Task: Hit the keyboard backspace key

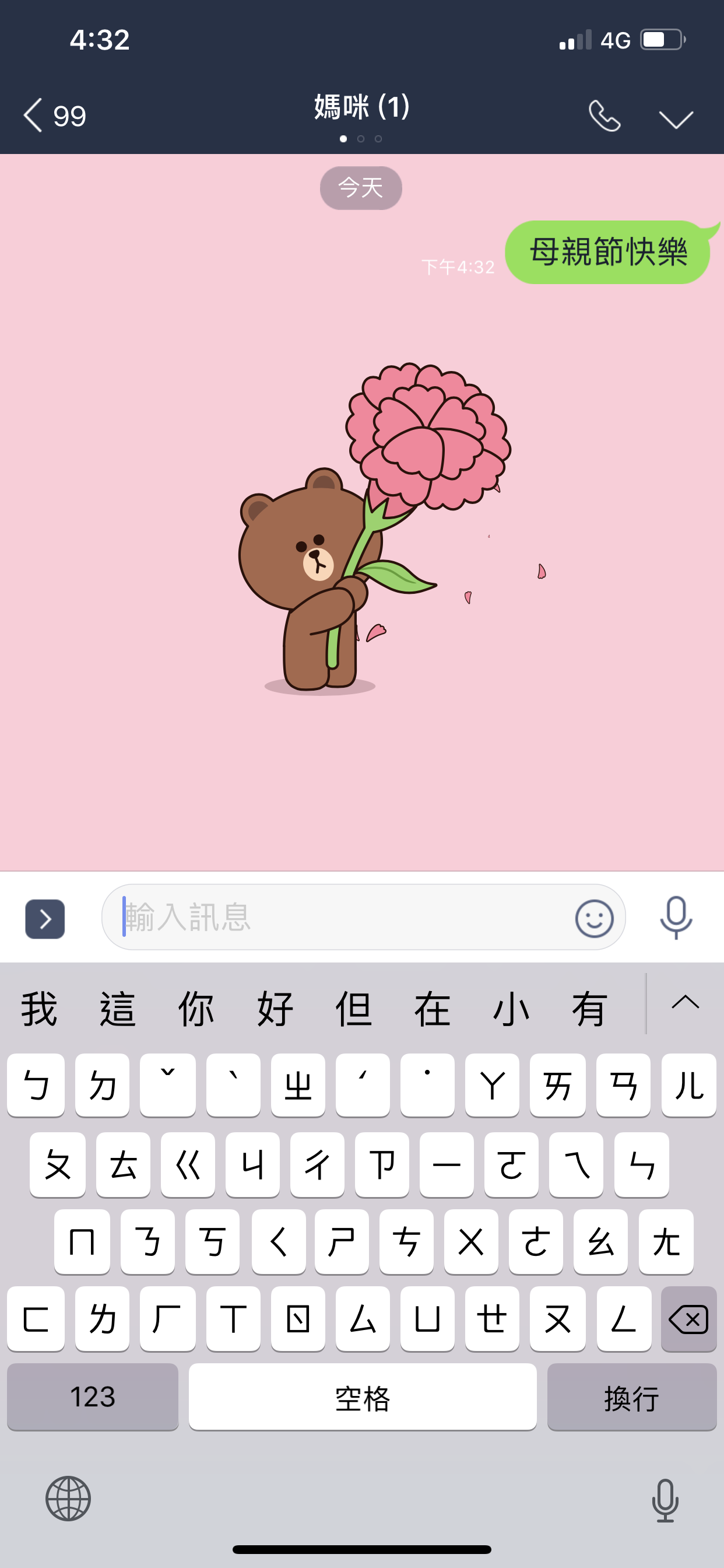Action: click(688, 1319)
